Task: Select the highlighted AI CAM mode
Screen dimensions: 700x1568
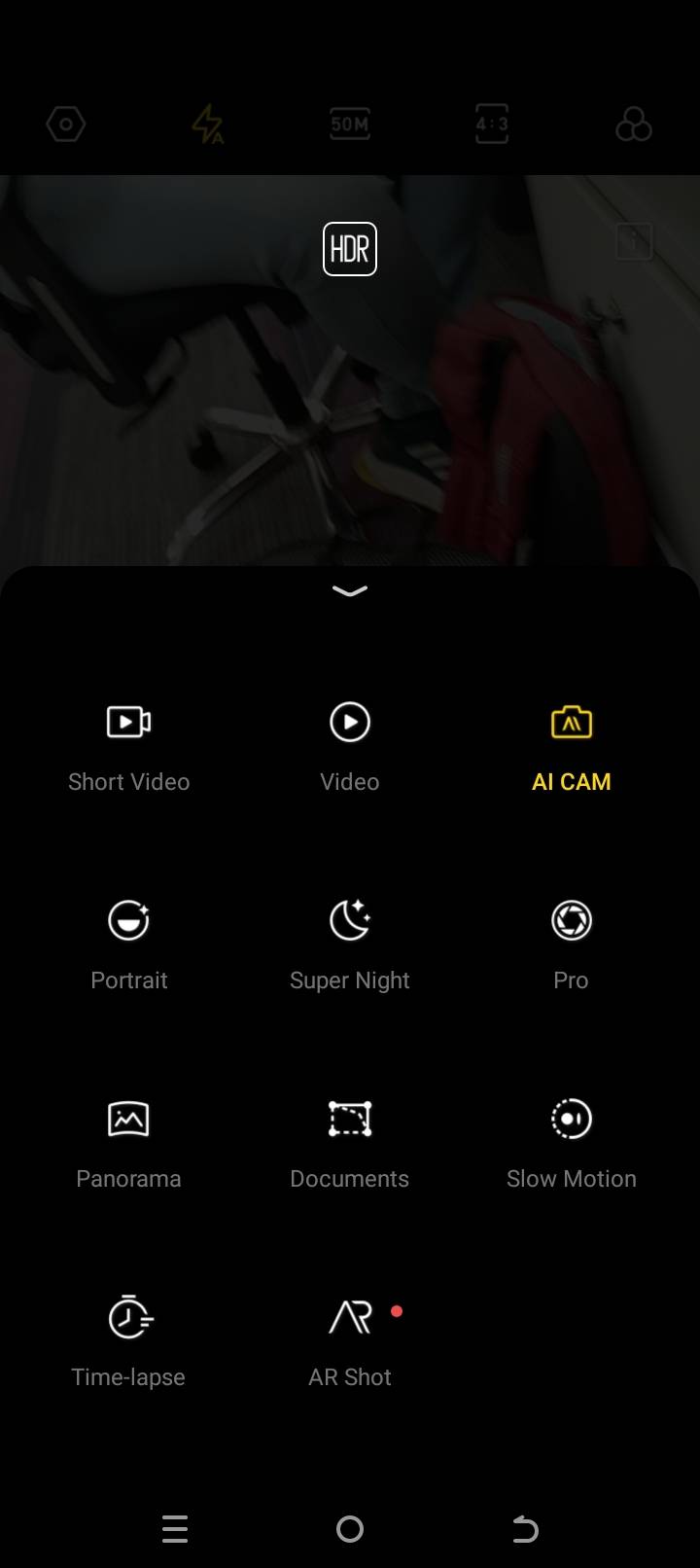Action: [572, 744]
